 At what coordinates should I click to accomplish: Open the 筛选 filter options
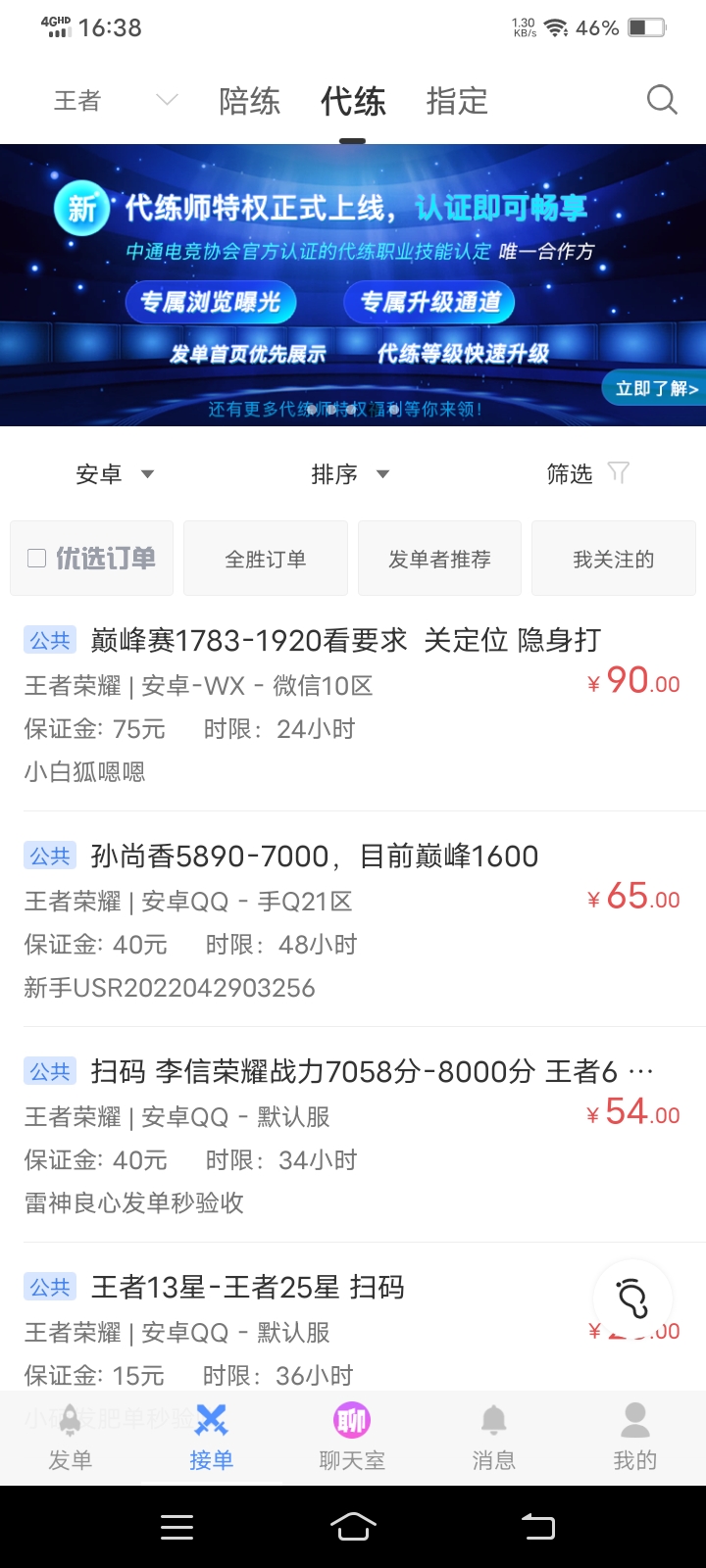(x=586, y=474)
